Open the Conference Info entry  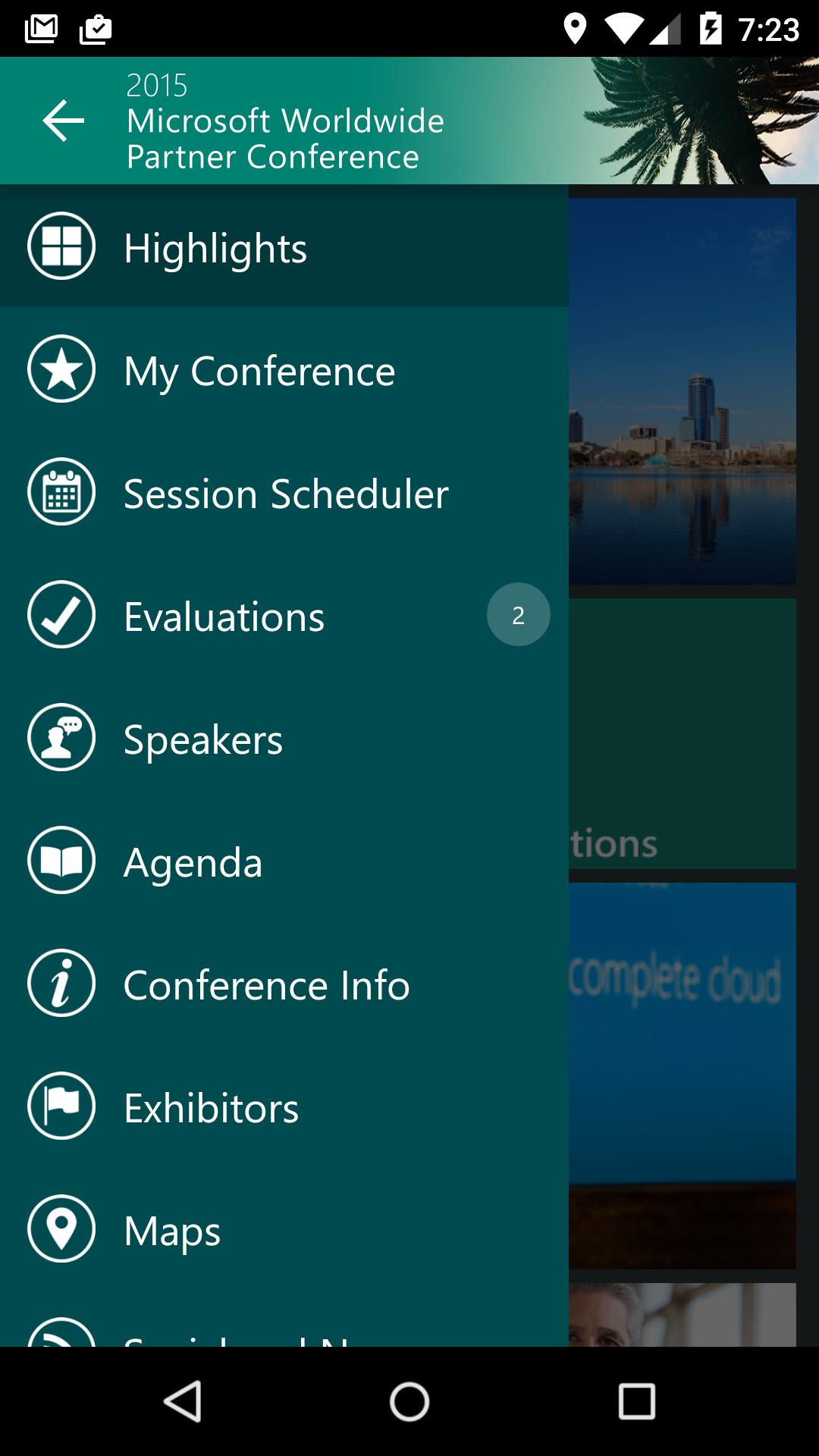click(265, 984)
